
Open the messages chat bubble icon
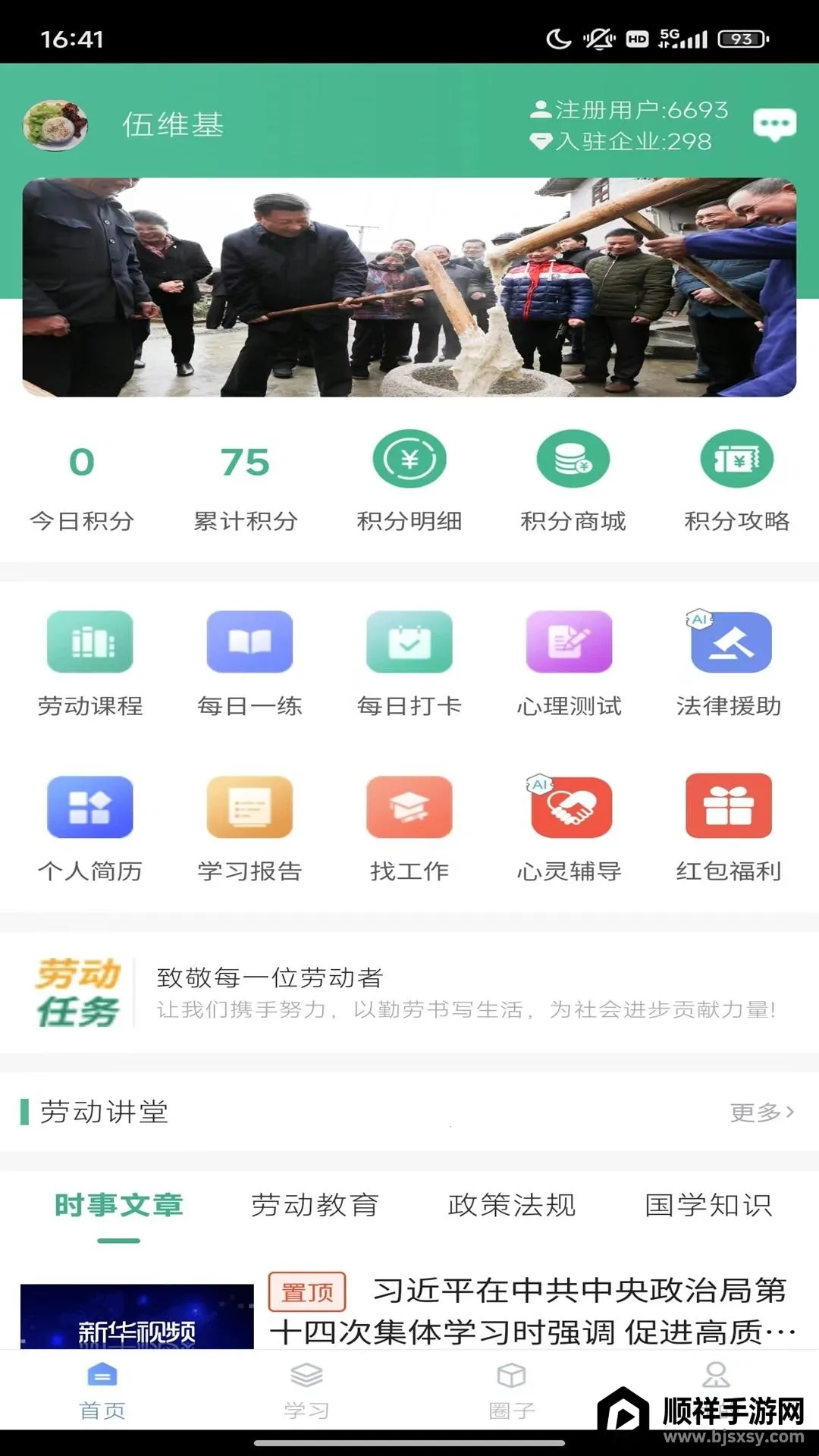click(774, 124)
